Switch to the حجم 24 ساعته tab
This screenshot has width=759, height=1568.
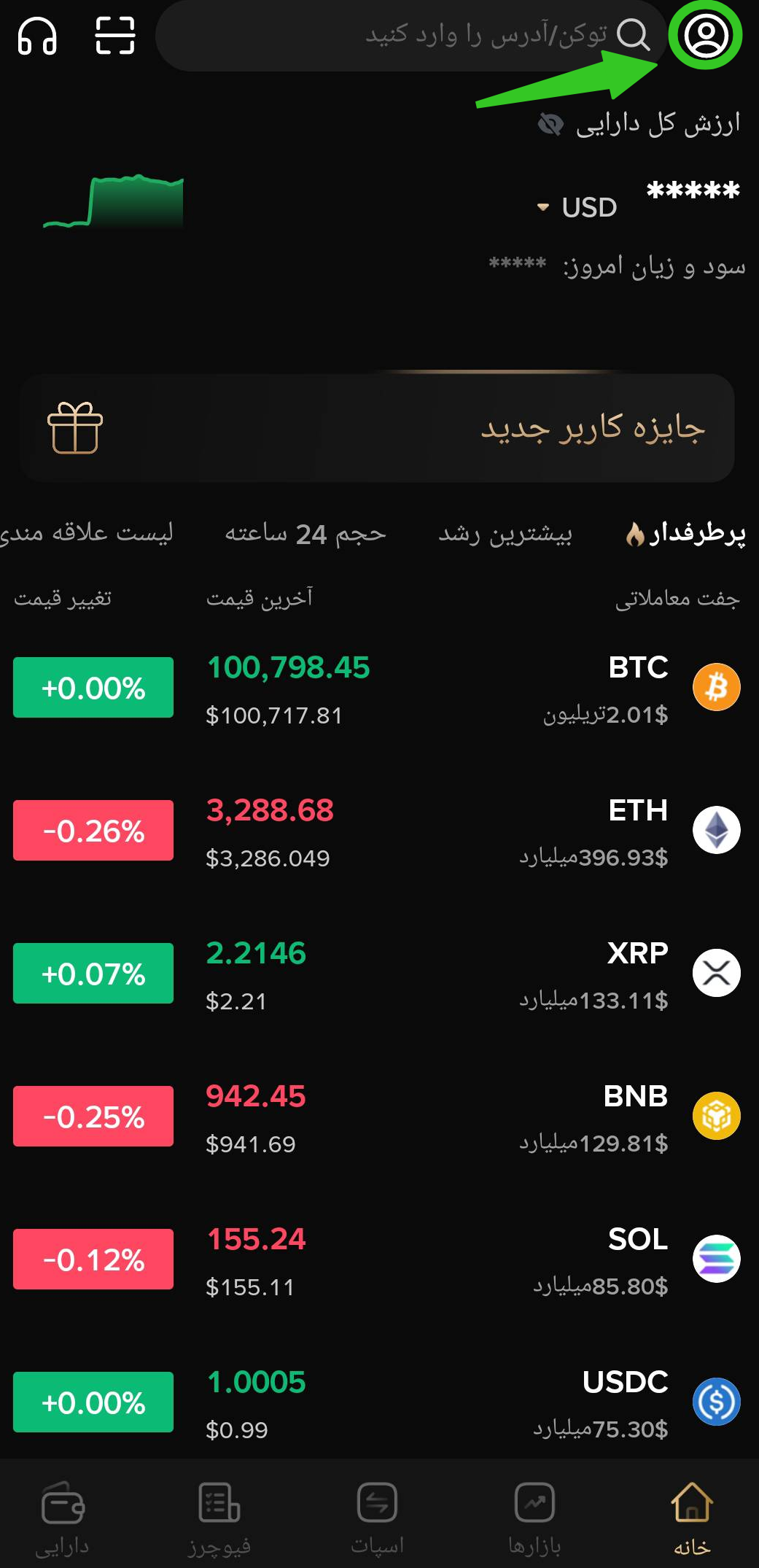(305, 534)
